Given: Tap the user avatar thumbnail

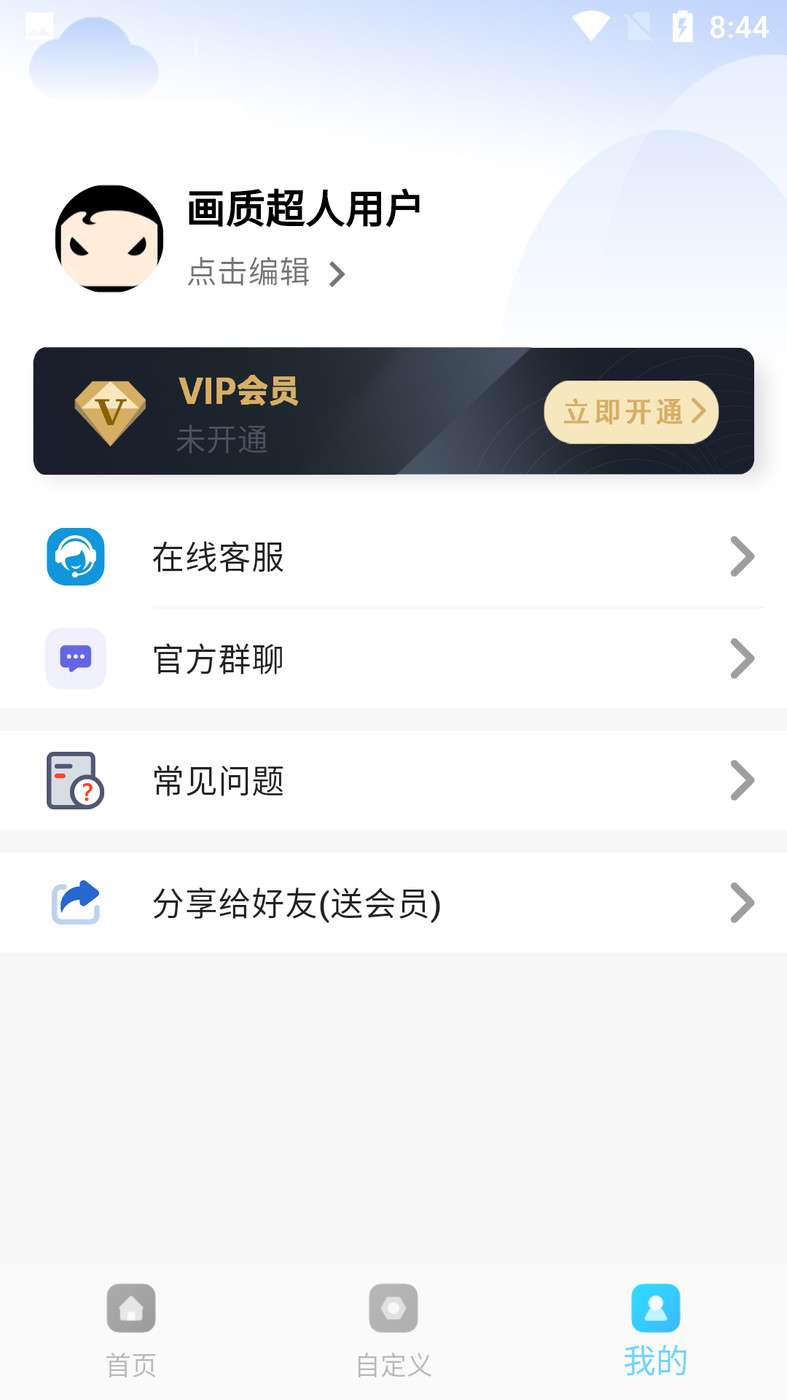Looking at the screenshot, I should 109,238.
